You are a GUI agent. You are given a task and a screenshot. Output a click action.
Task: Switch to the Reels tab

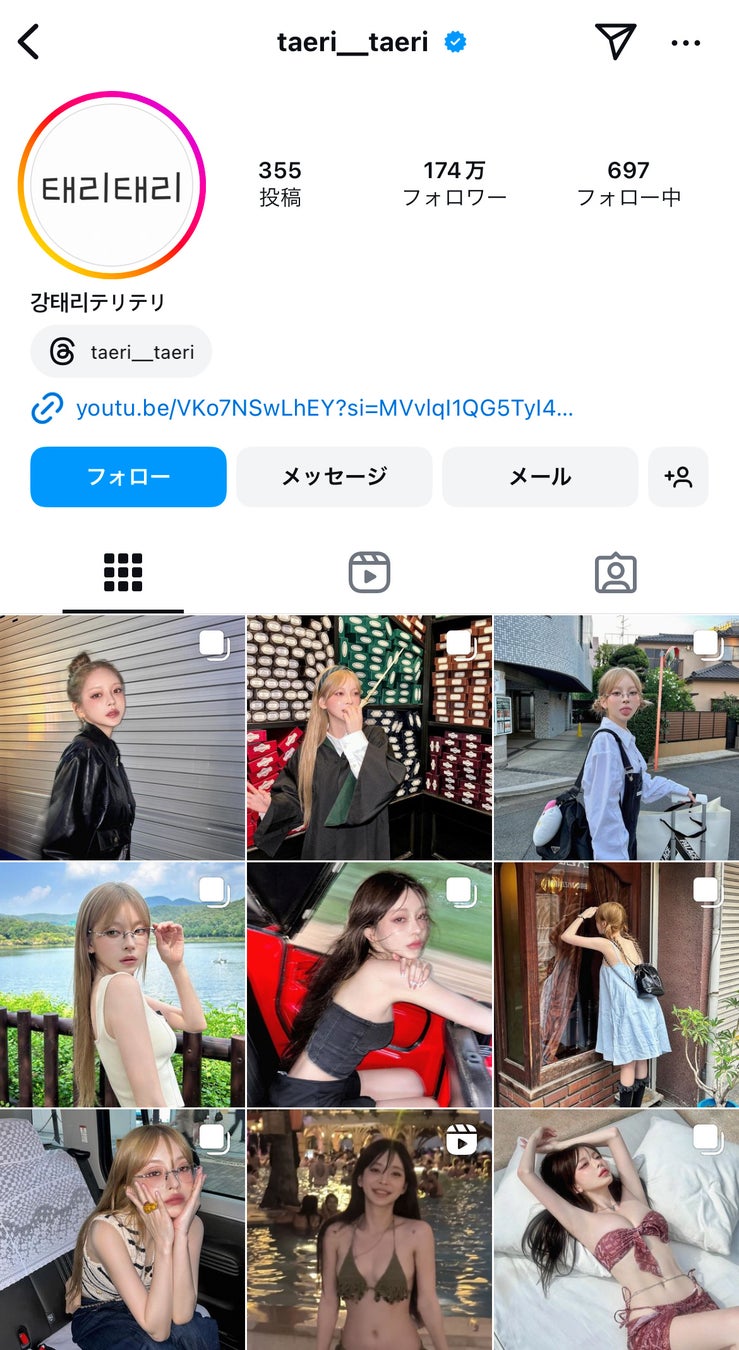tap(369, 573)
